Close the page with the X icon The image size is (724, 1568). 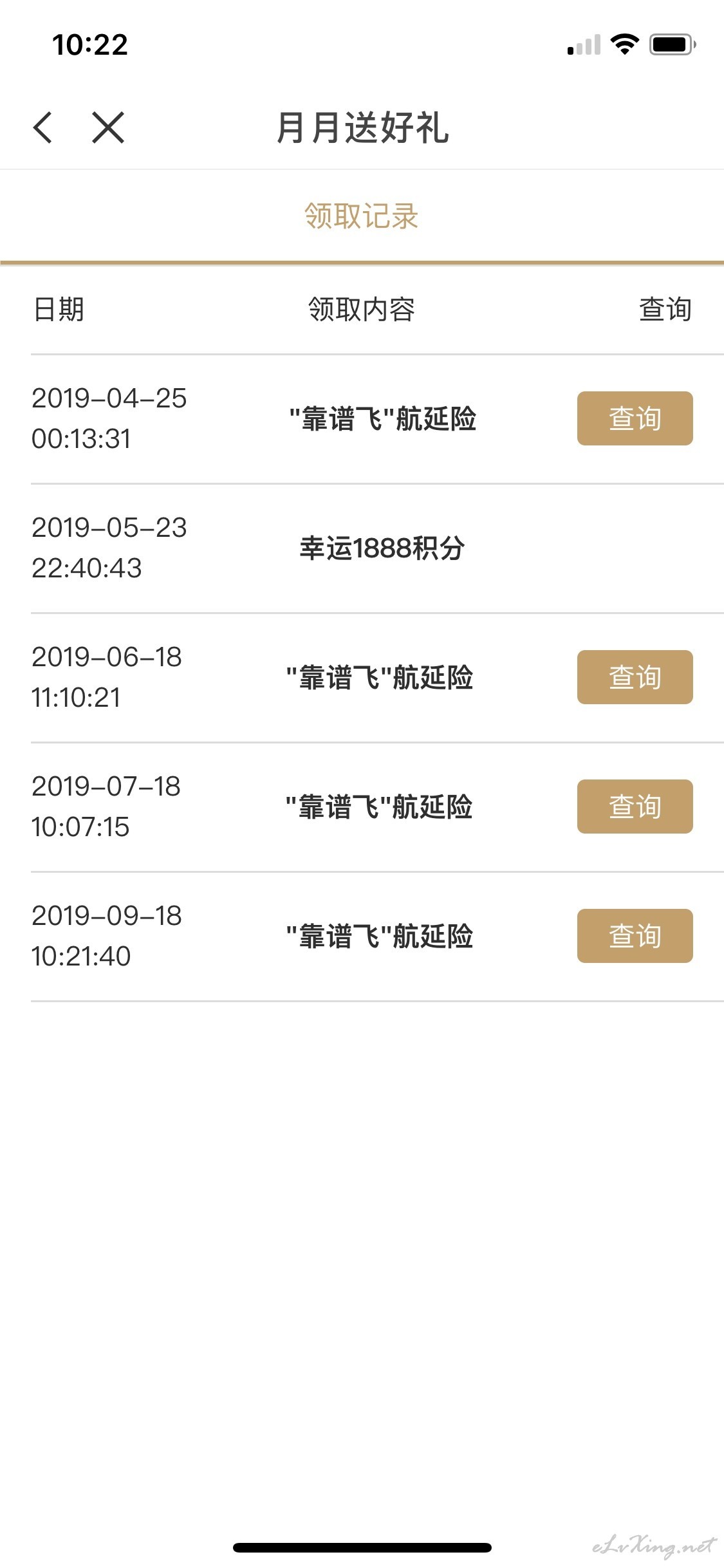point(108,127)
